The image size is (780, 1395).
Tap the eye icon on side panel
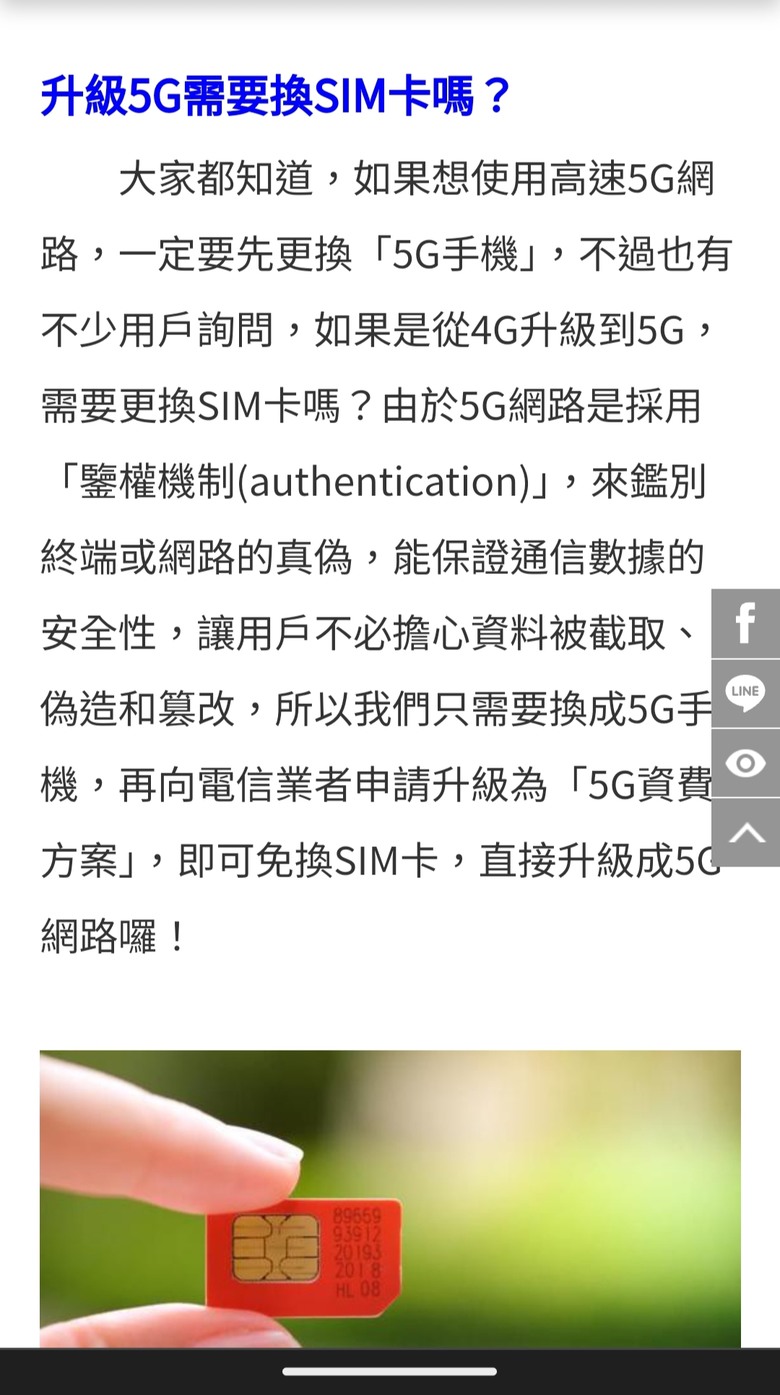click(746, 763)
